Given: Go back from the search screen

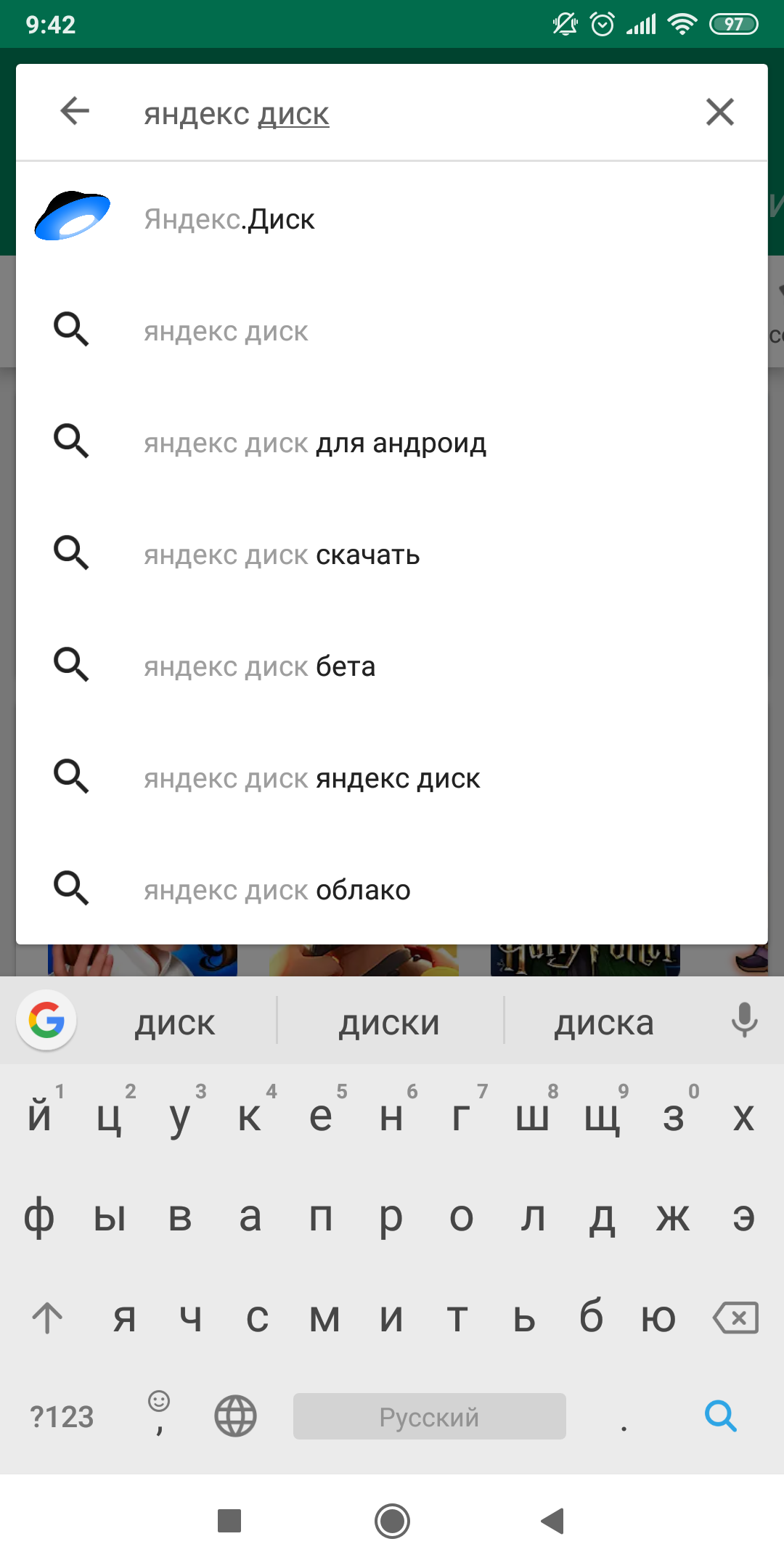Looking at the screenshot, I should tap(74, 112).
